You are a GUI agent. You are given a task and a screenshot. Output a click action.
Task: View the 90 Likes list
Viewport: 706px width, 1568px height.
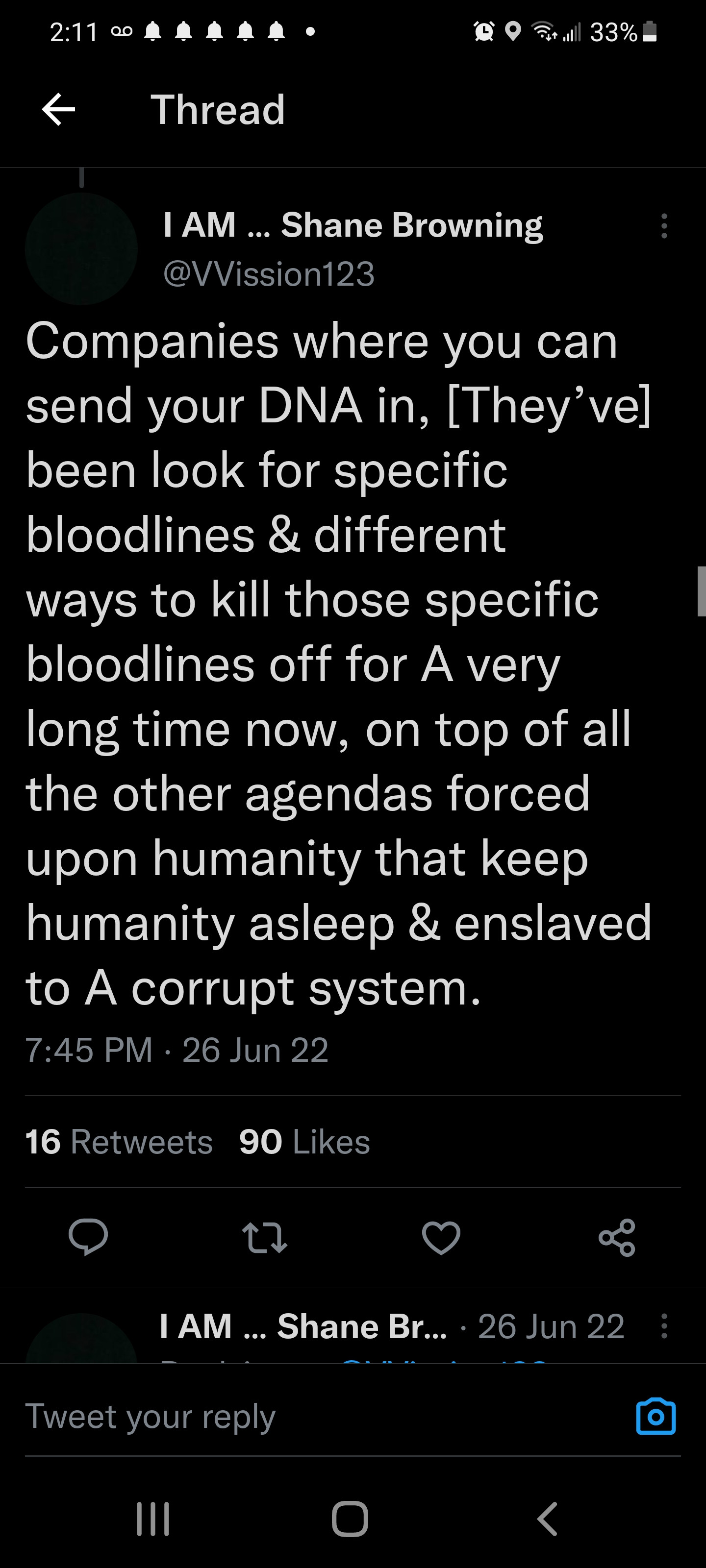pyautogui.click(x=304, y=1141)
